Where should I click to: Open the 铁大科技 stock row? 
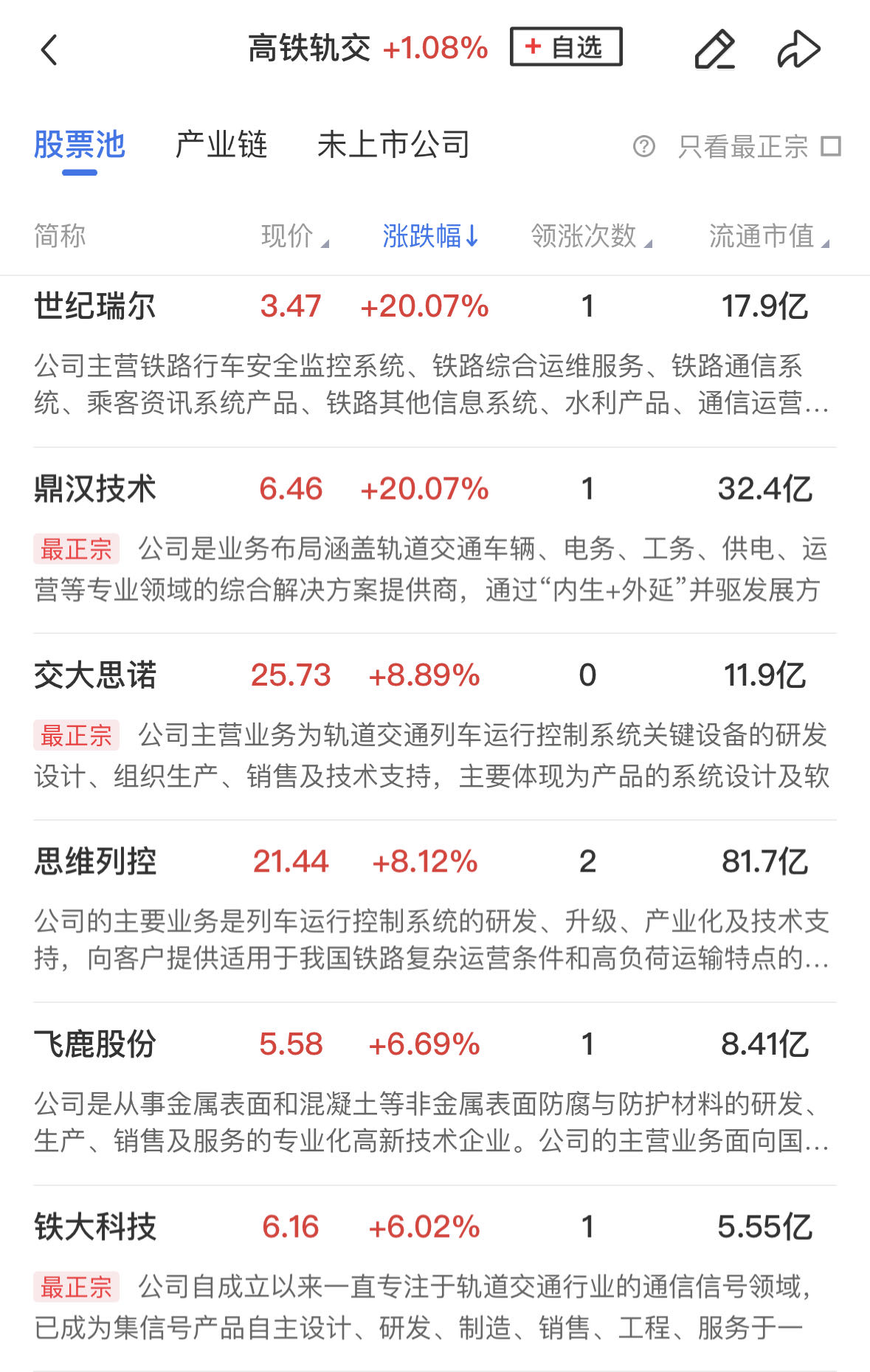[94, 1227]
